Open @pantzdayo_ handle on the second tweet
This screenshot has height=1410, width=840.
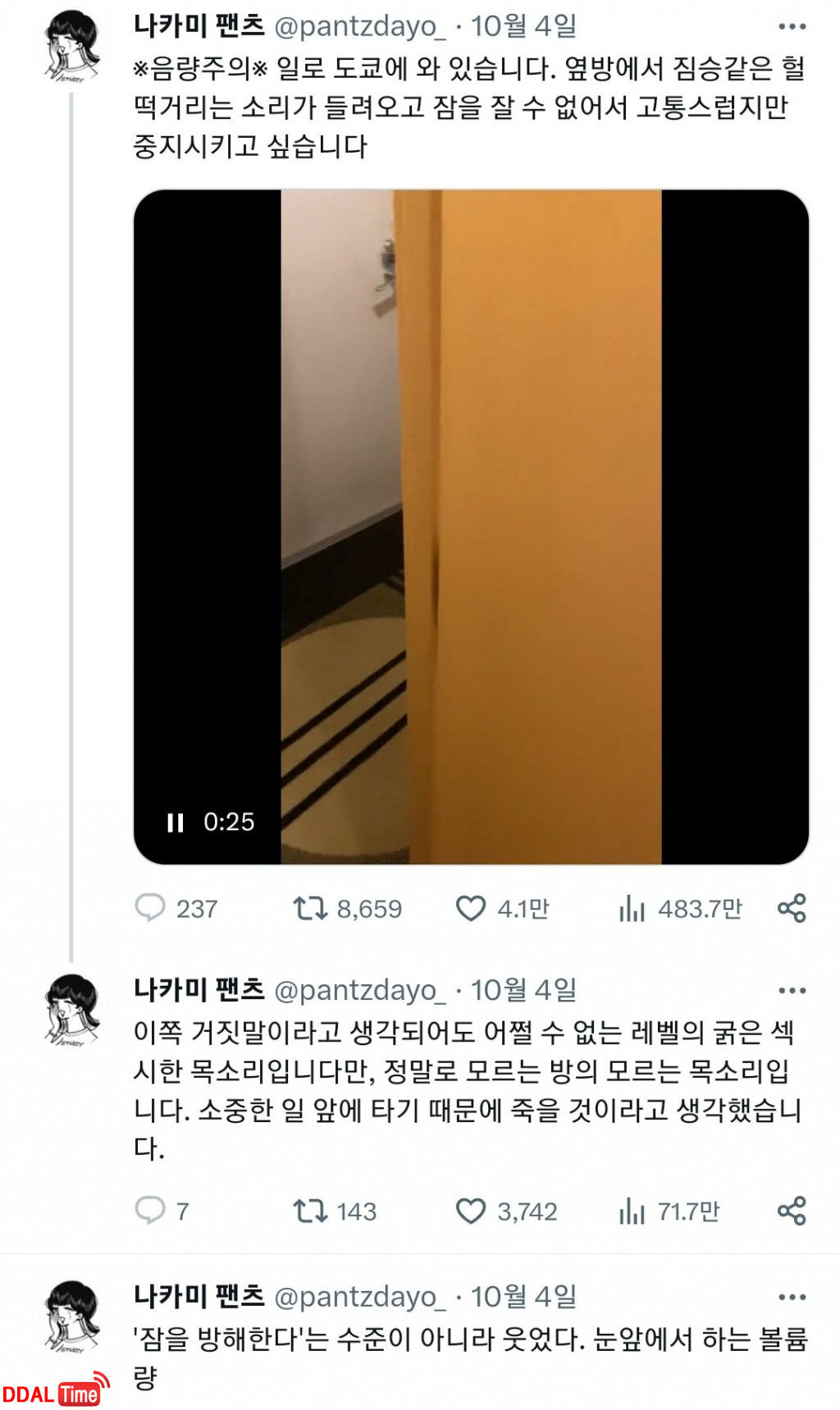(359, 991)
